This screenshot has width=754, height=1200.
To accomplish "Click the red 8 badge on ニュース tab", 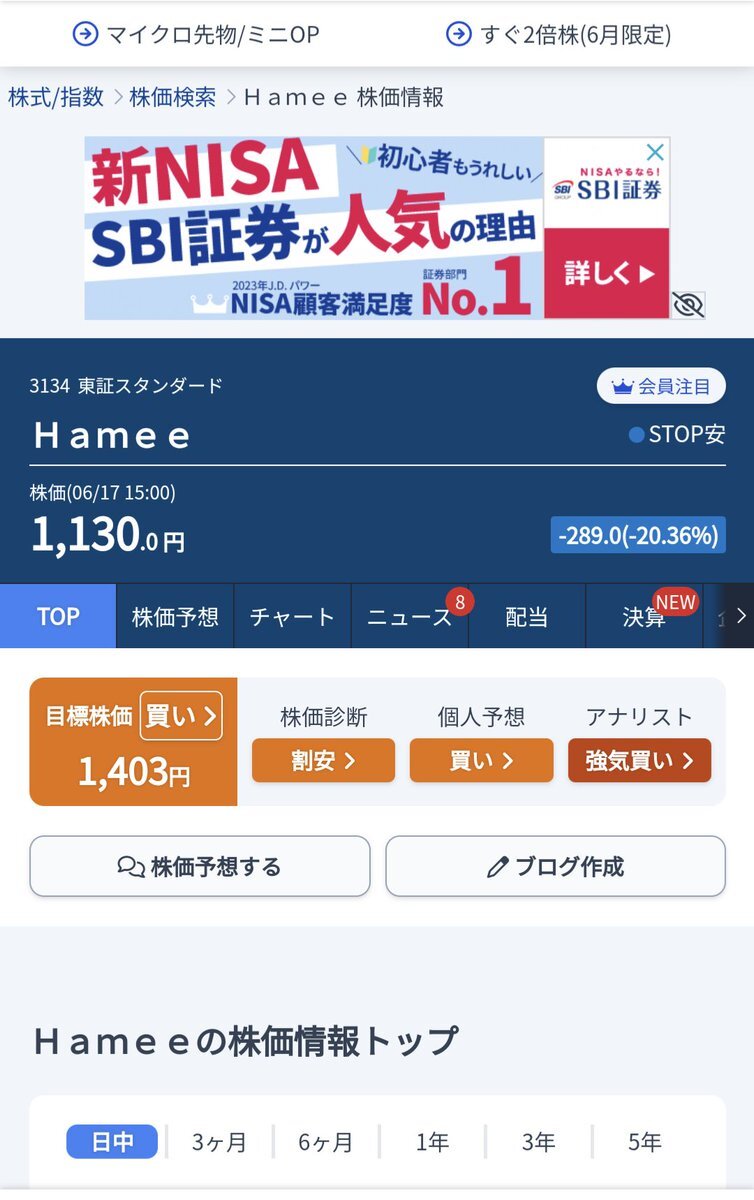I will click(460, 599).
